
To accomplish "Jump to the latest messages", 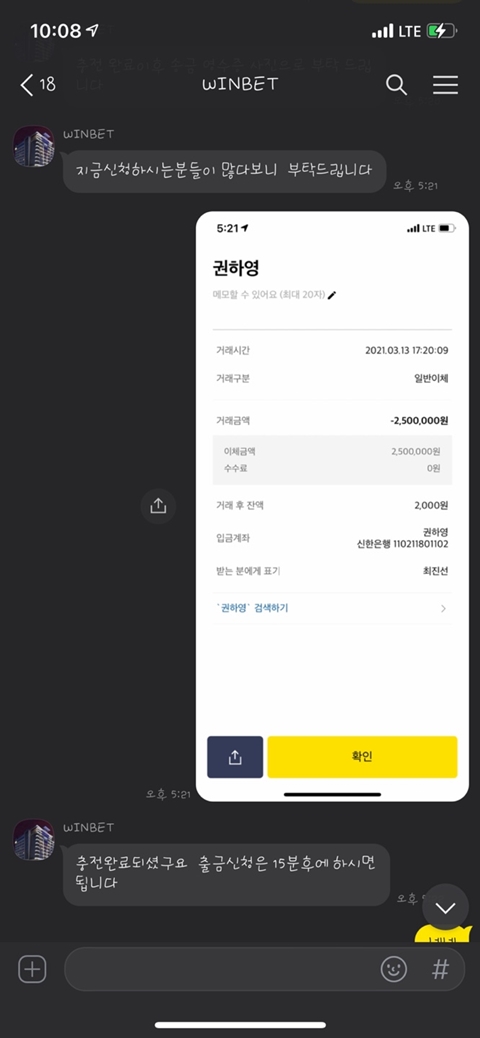I will (x=445, y=908).
